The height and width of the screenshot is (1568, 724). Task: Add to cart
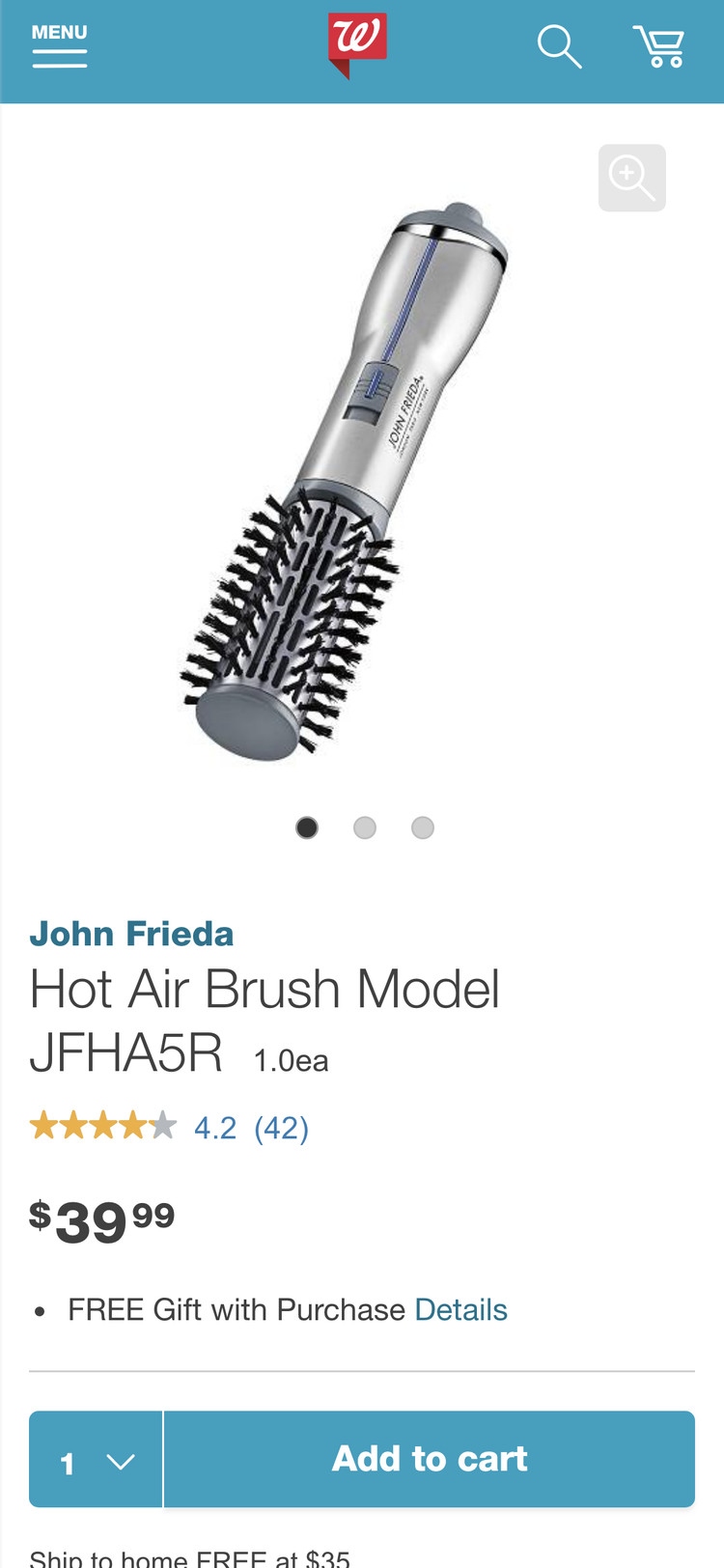(430, 1459)
